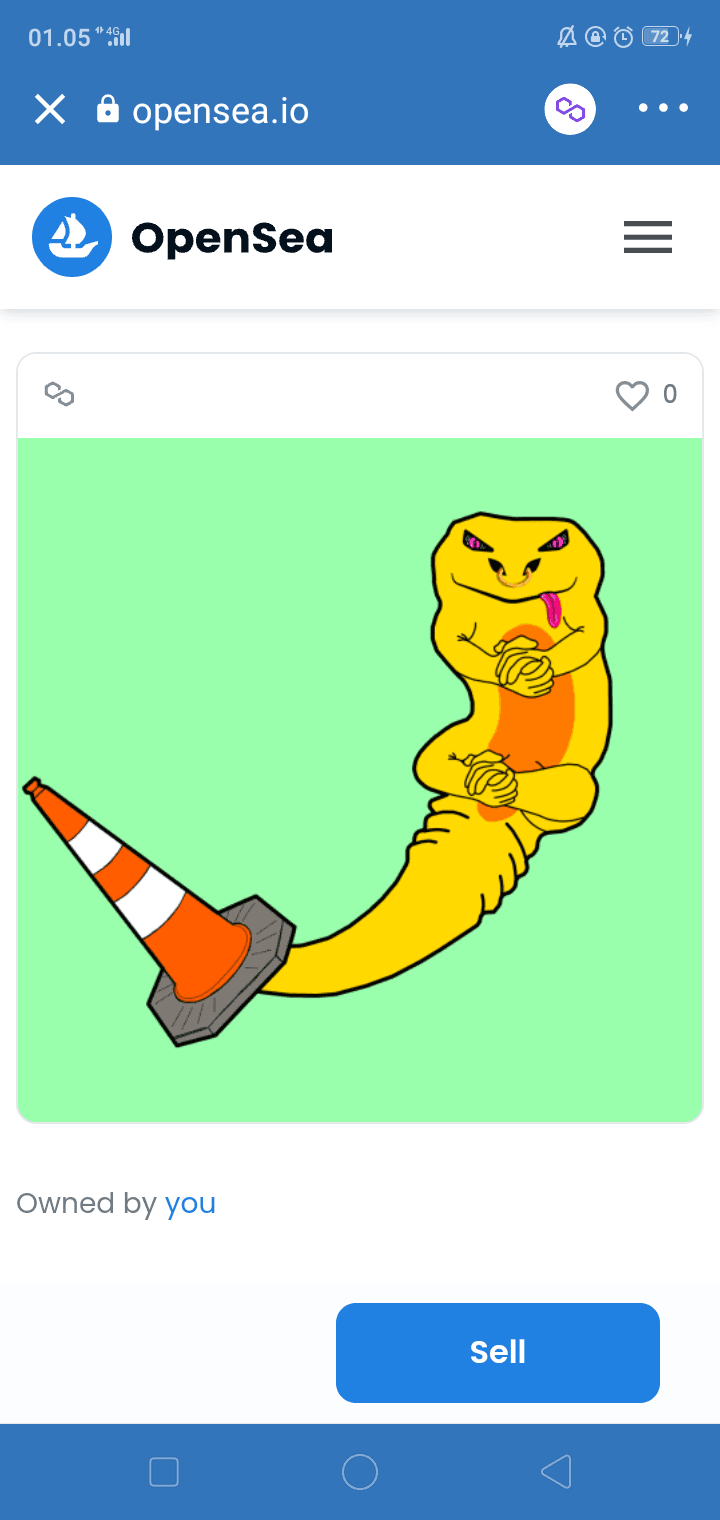Go back with the system back button

click(x=556, y=1471)
